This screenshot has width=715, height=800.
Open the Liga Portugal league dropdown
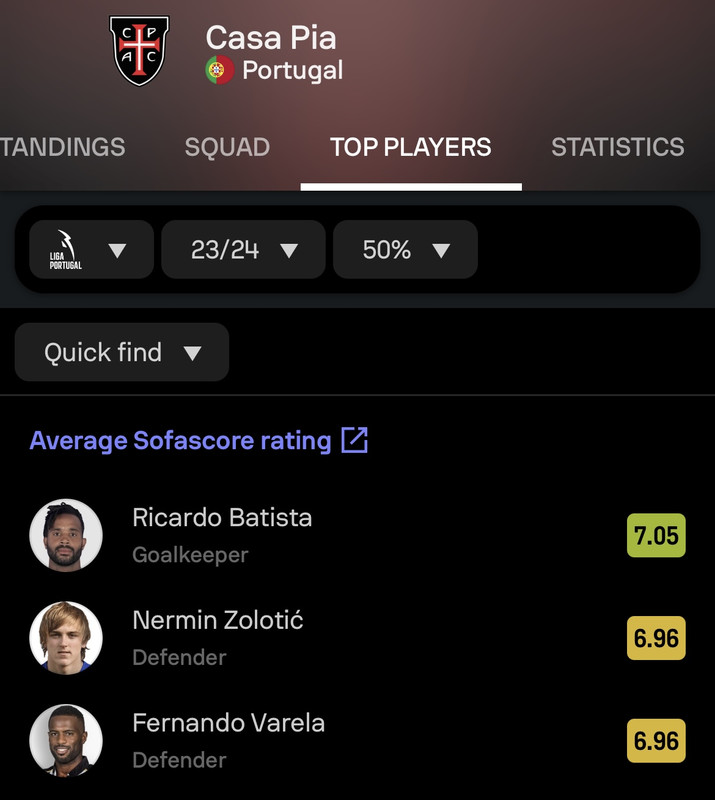pyautogui.click(x=91, y=250)
